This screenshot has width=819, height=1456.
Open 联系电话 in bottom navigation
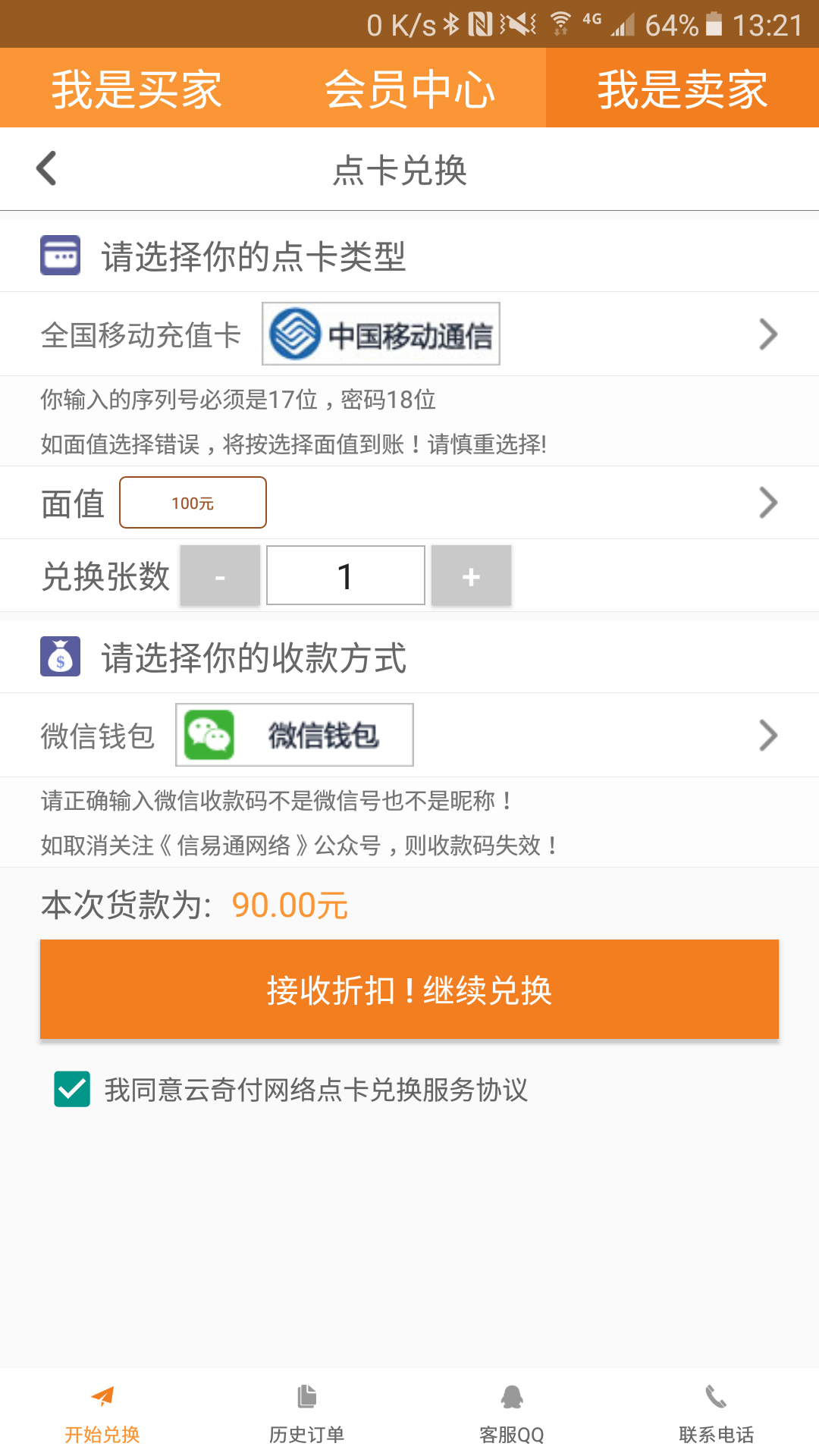(717, 1414)
